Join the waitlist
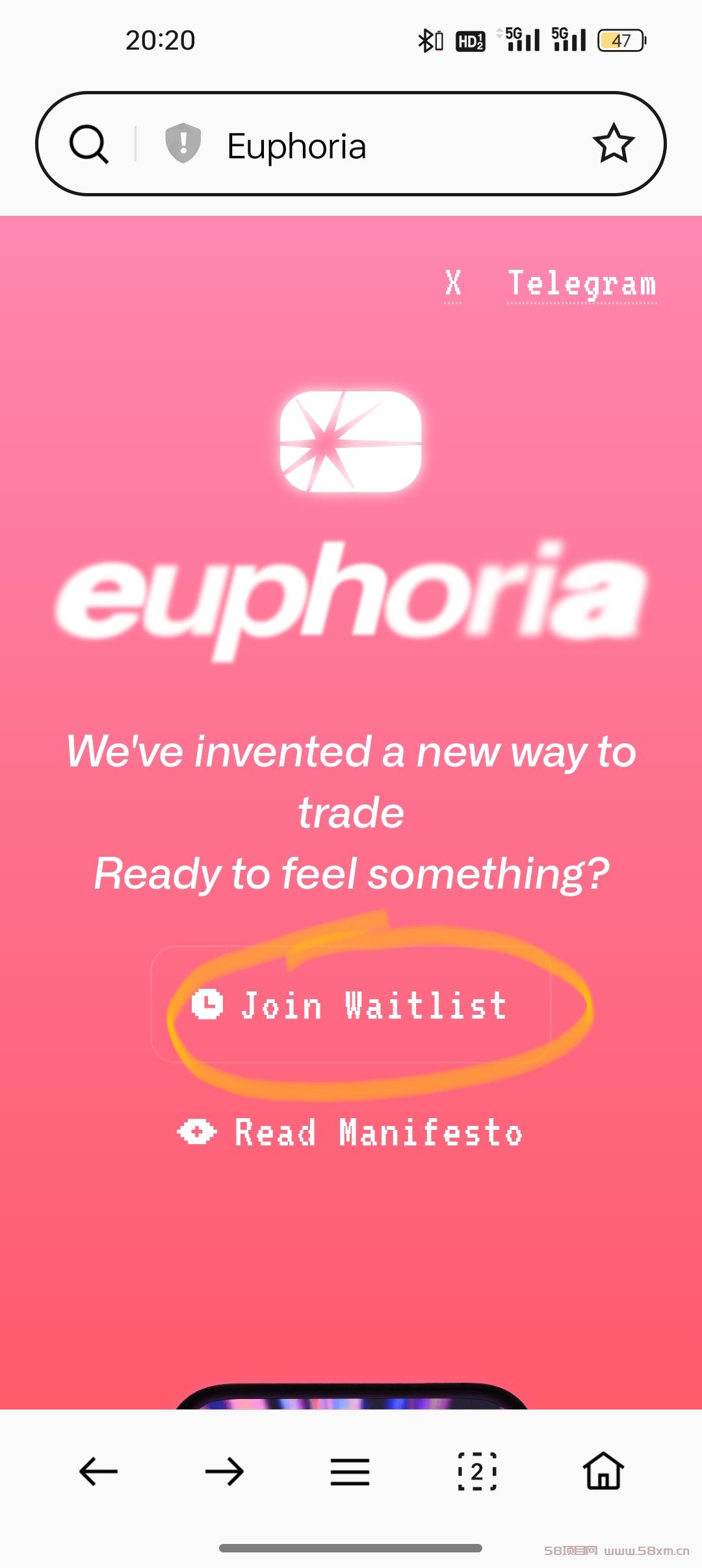The width and height of the screenshot is (702, 1568). point(351,1005)
